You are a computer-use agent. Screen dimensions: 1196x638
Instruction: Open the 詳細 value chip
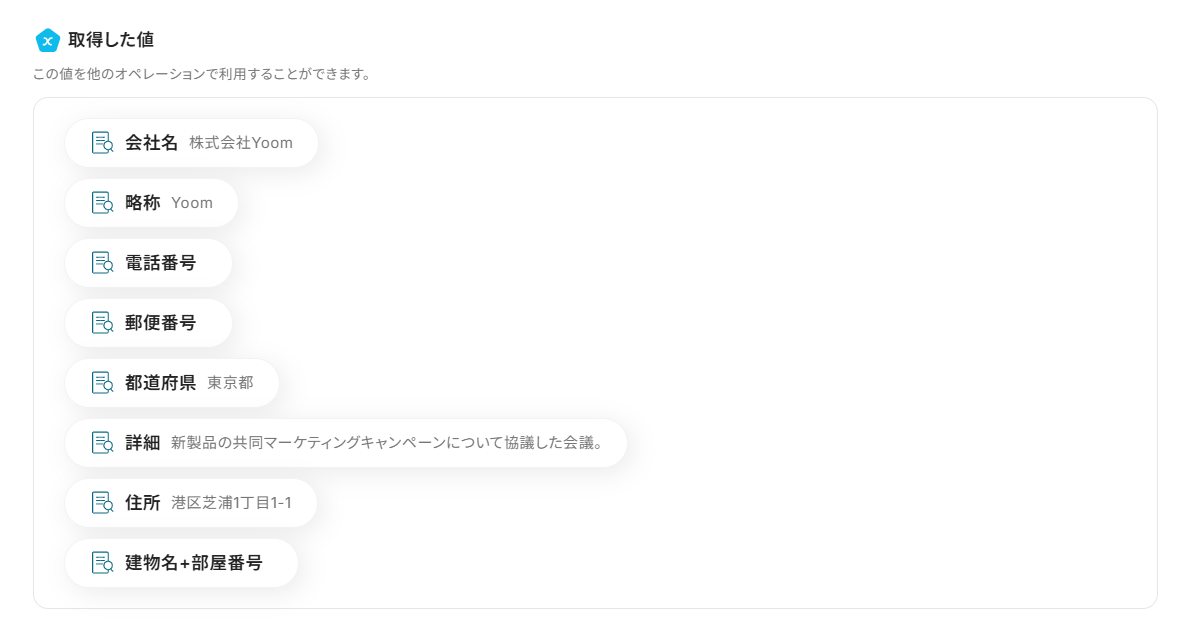tap(345, 443)
